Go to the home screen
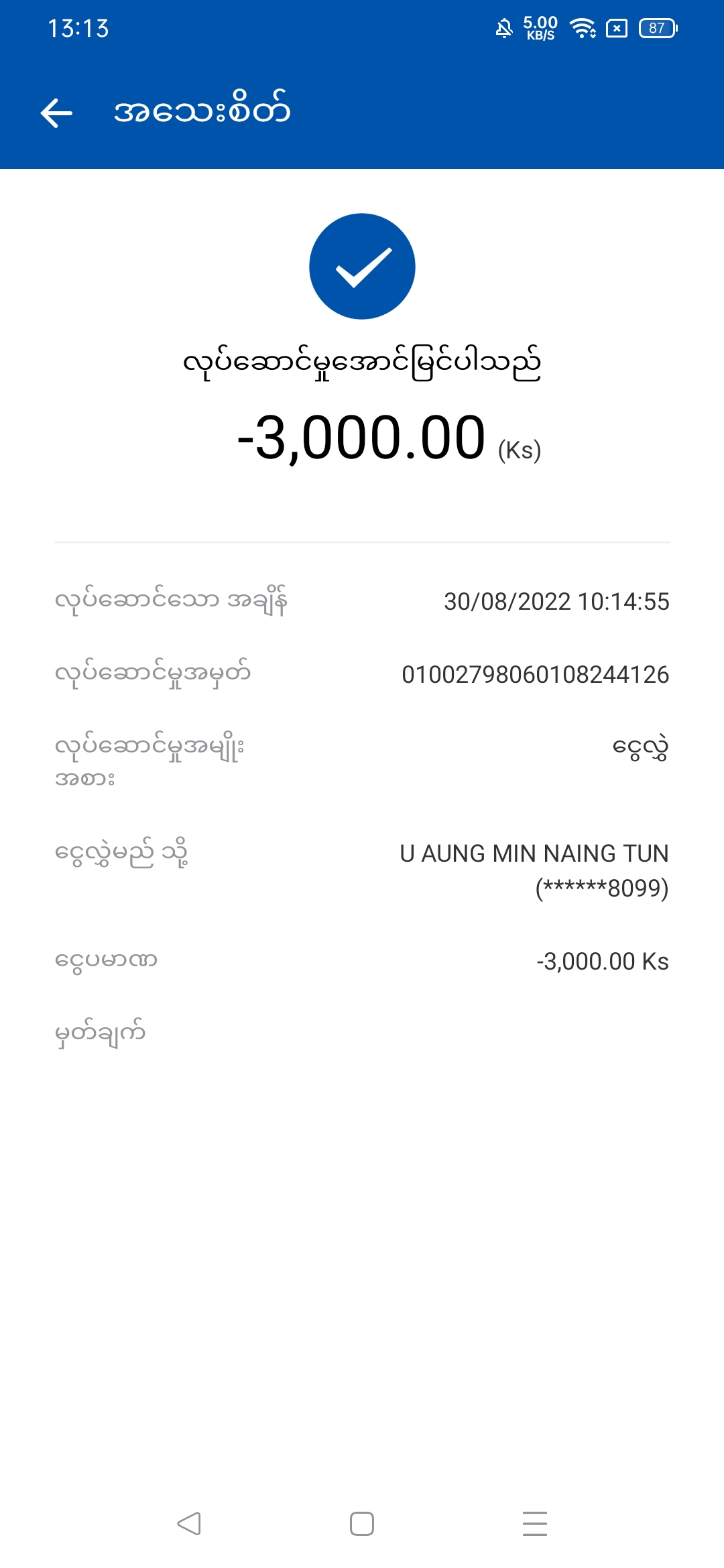 point(362,1524)
